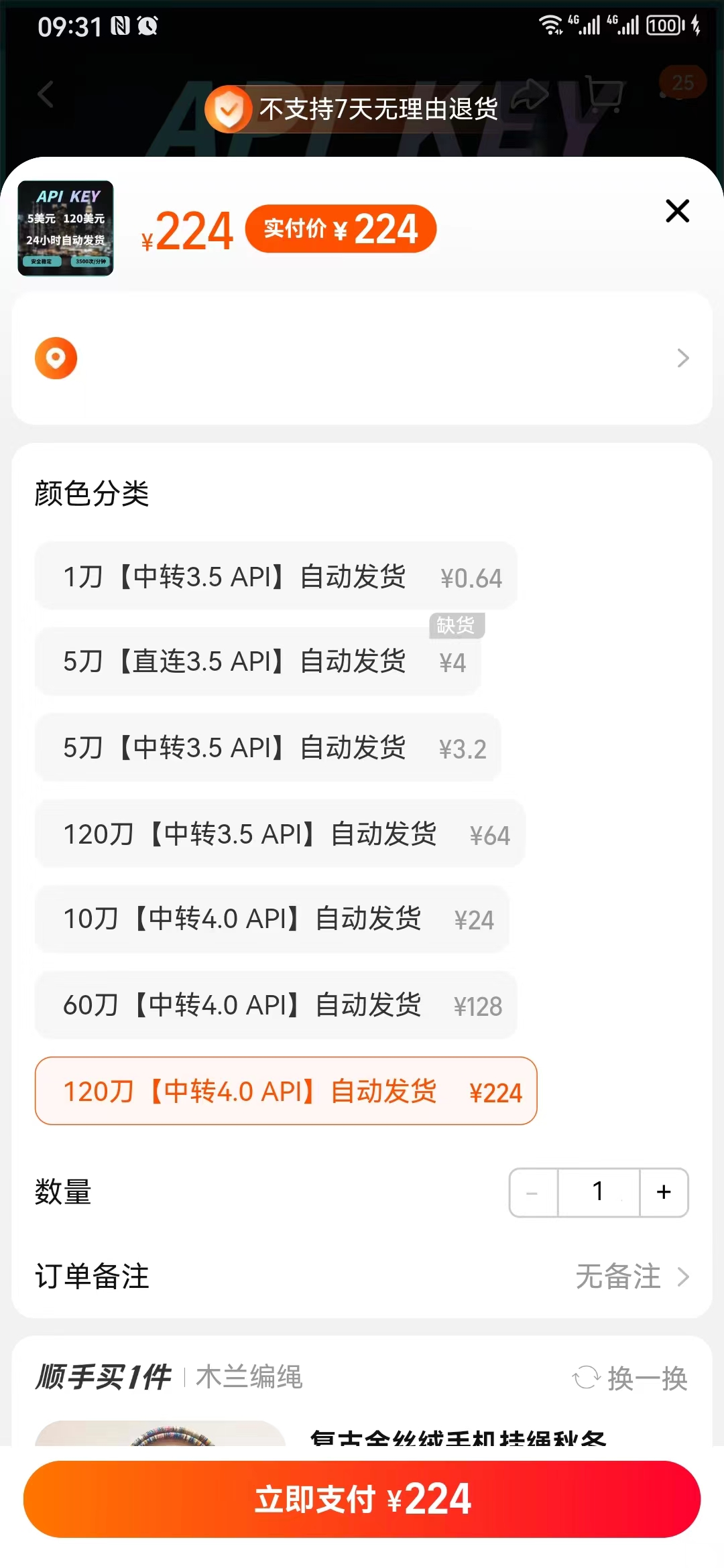Tap 立即支付 ¥224 to pay now
This screenshot has height=1568, width=724.
[x=362, y=1499]
